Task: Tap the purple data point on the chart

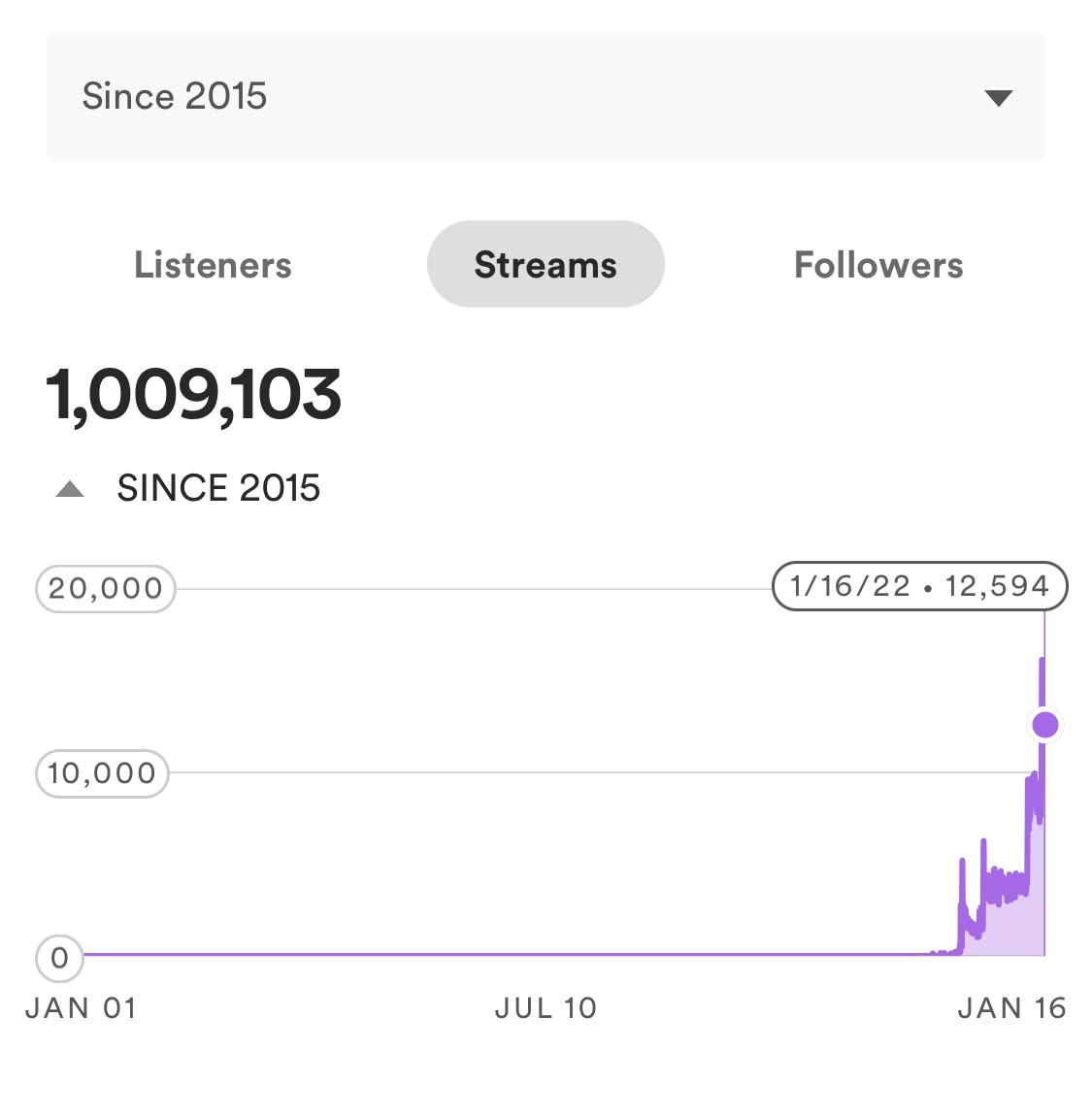Action: tap(1045, 725)
